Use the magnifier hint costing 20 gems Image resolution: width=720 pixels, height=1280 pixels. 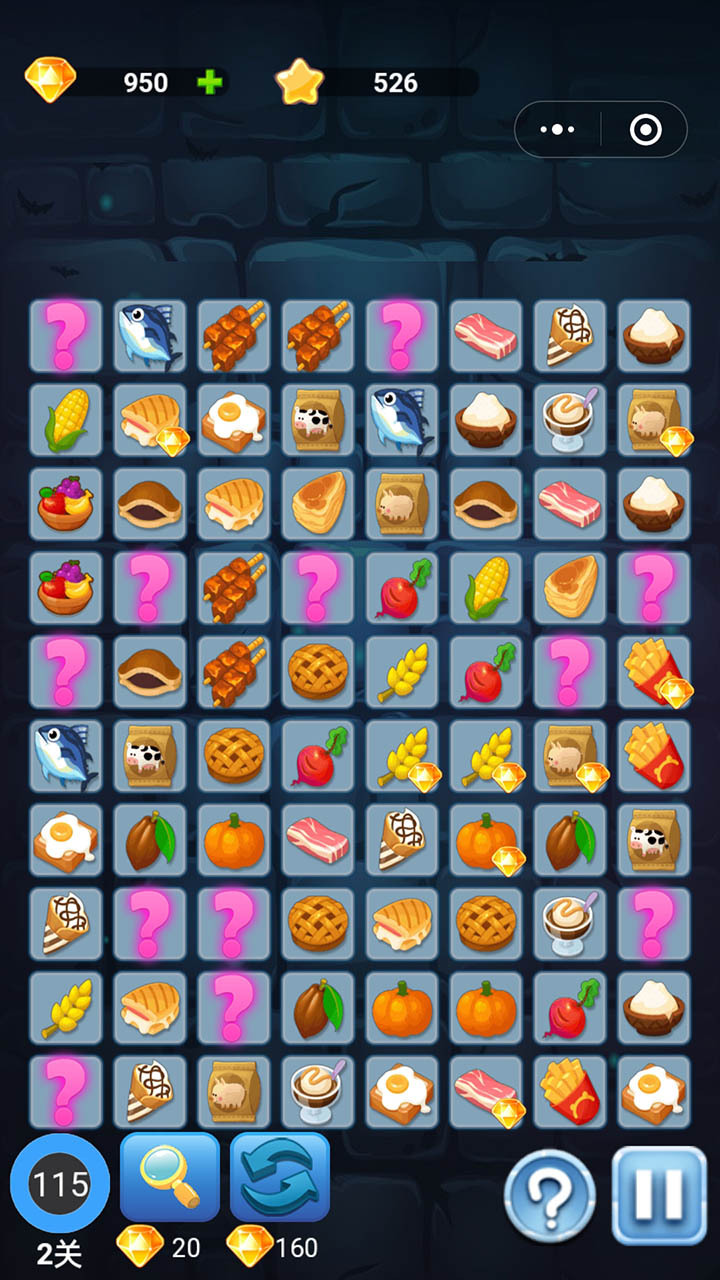click(169, 1177)
